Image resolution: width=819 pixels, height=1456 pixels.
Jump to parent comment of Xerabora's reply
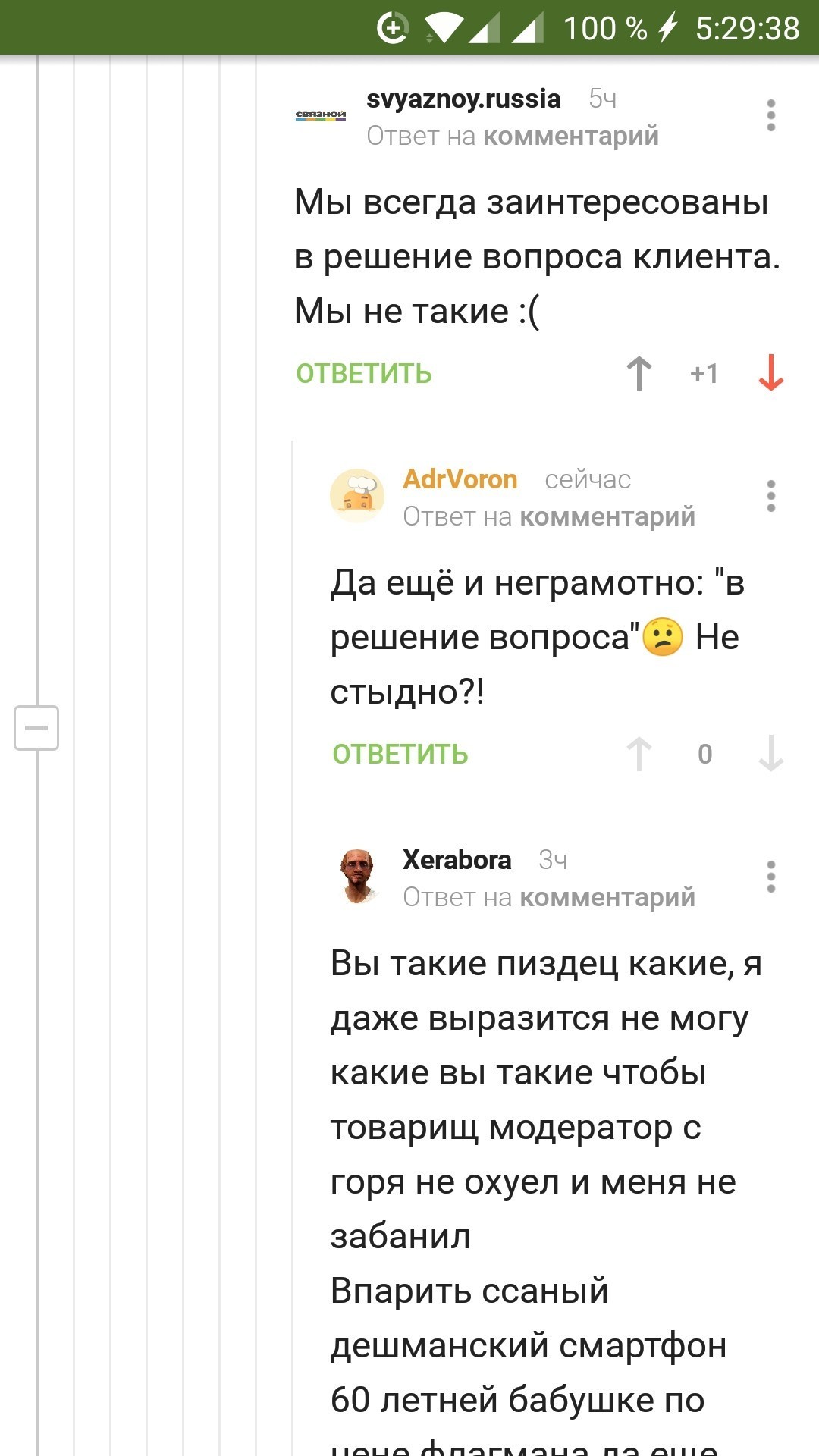pyautogui.click(x=607, y=897)
